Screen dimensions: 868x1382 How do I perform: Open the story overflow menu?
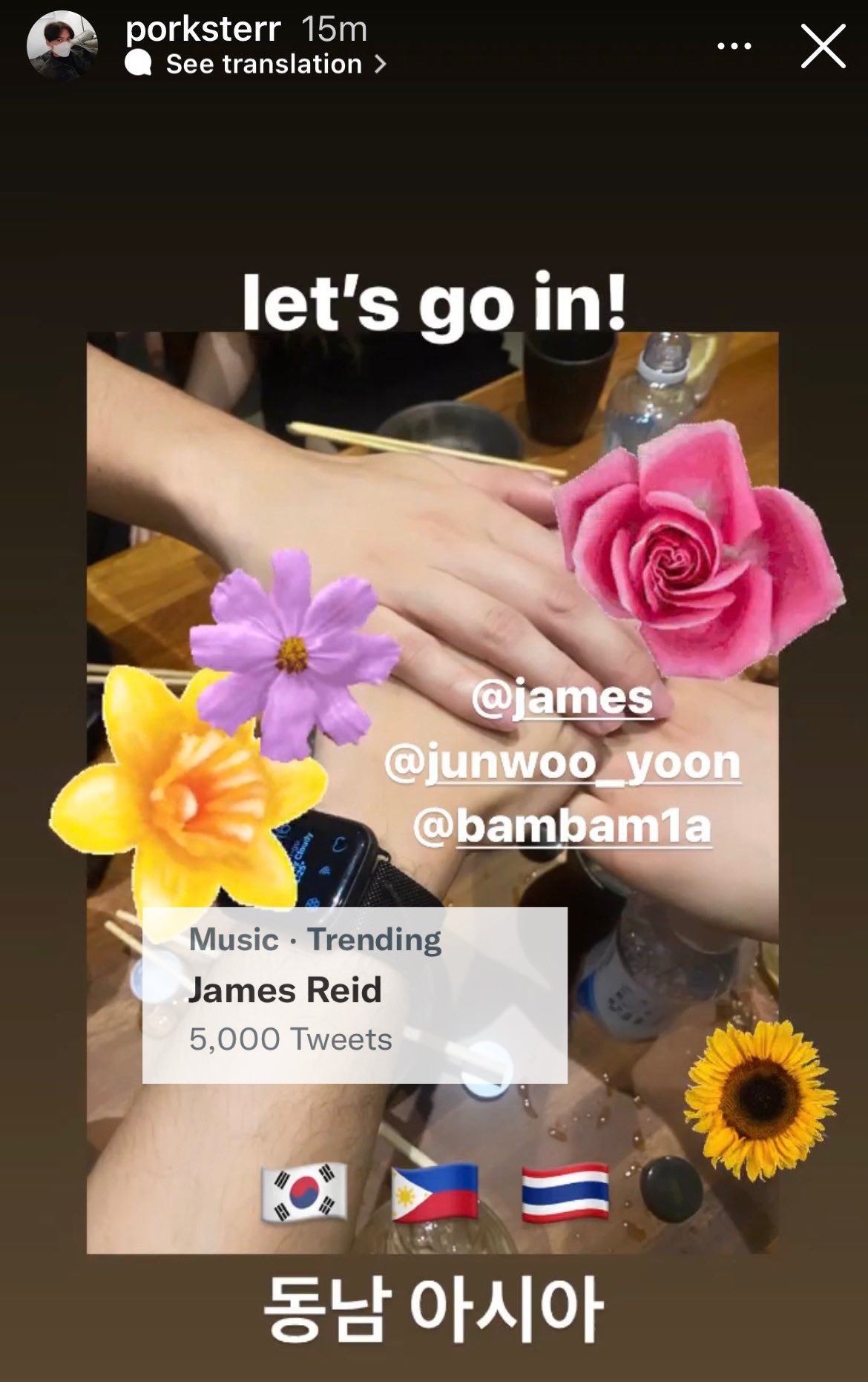734,46
